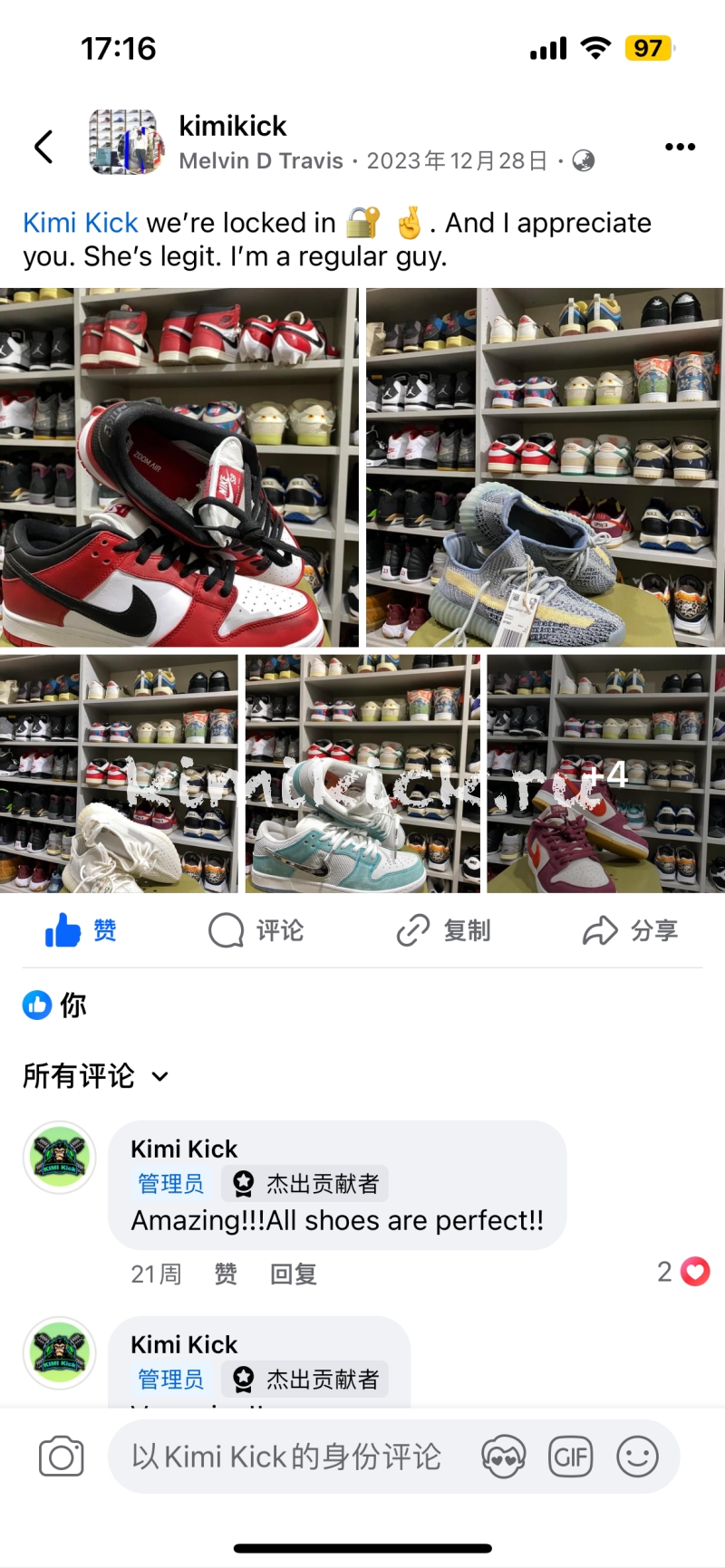Go back using the back arrow

(x=43, y=147)
